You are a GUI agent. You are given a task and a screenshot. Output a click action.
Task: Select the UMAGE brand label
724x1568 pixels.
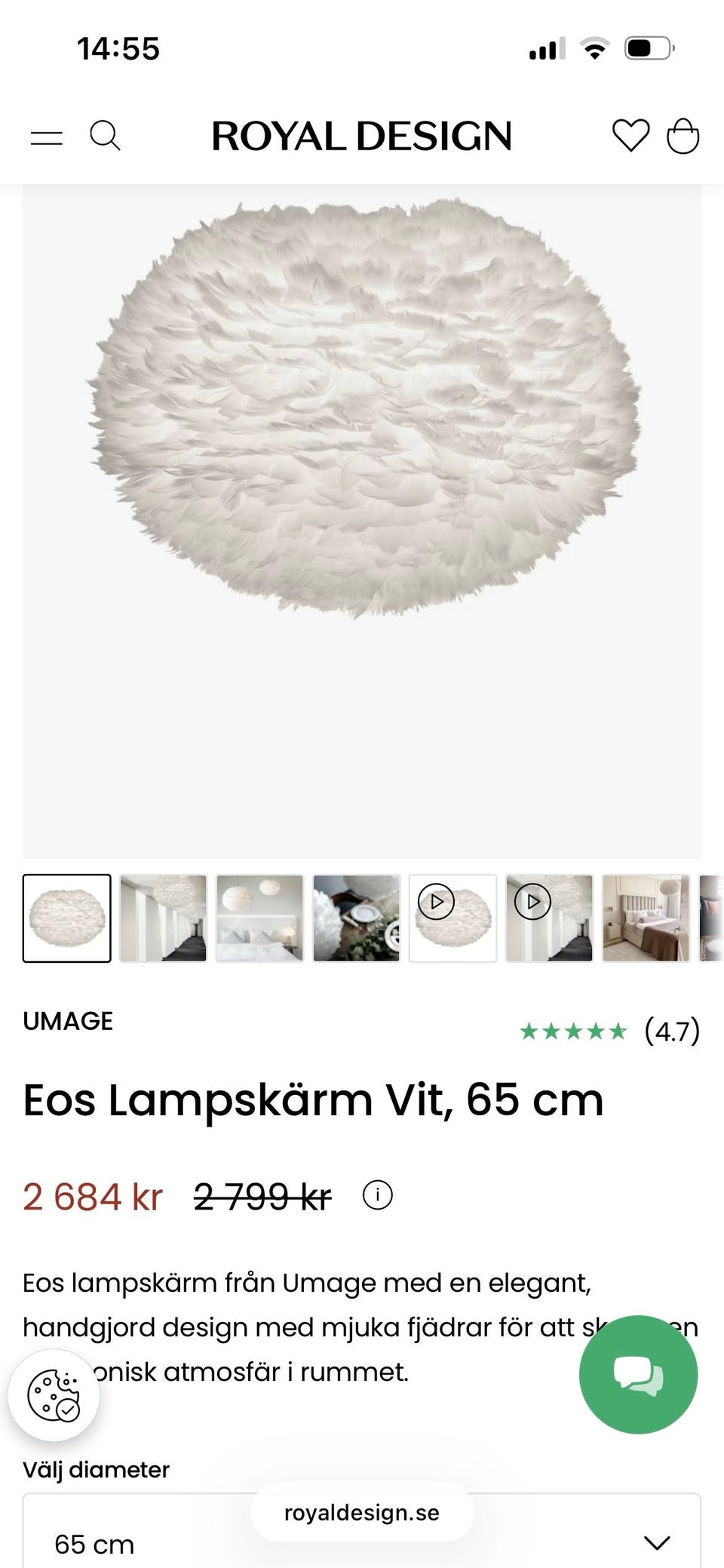68,1021
